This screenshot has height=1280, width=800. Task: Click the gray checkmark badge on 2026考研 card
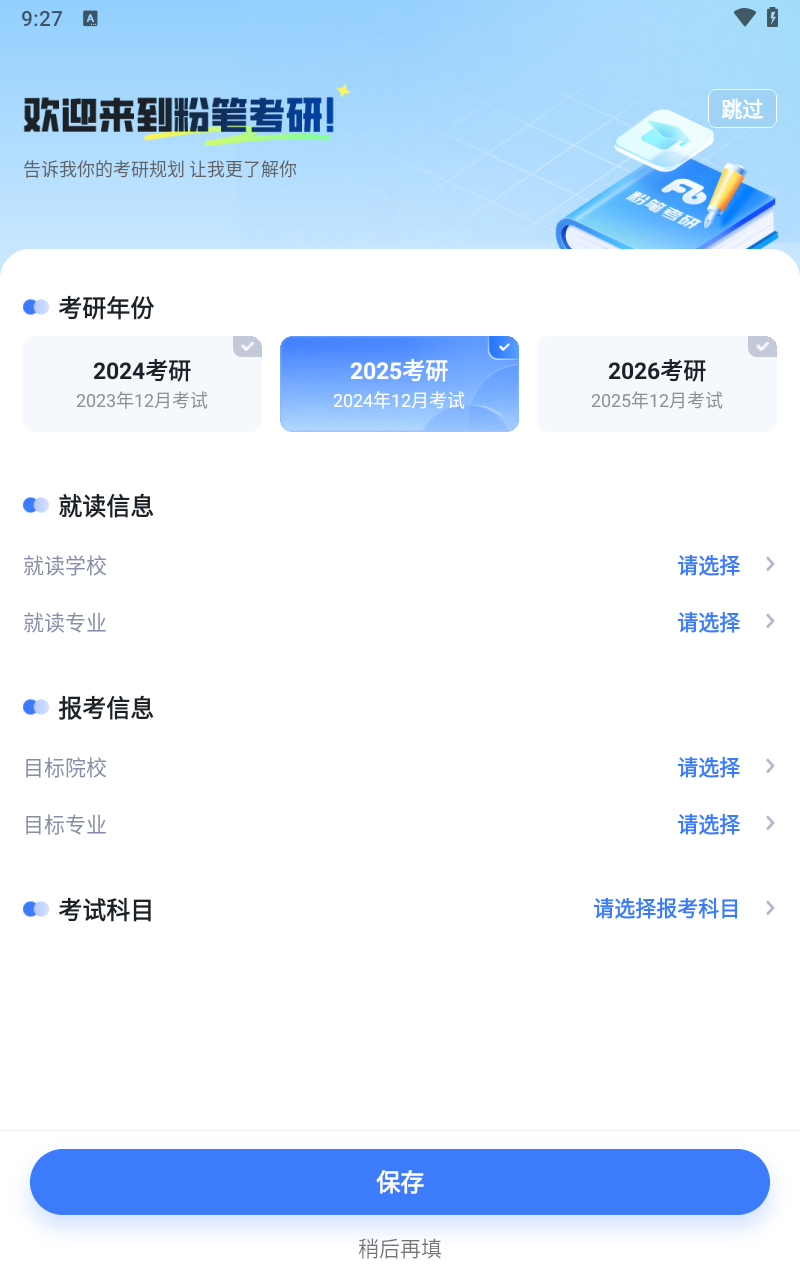(x=762, y=346)
